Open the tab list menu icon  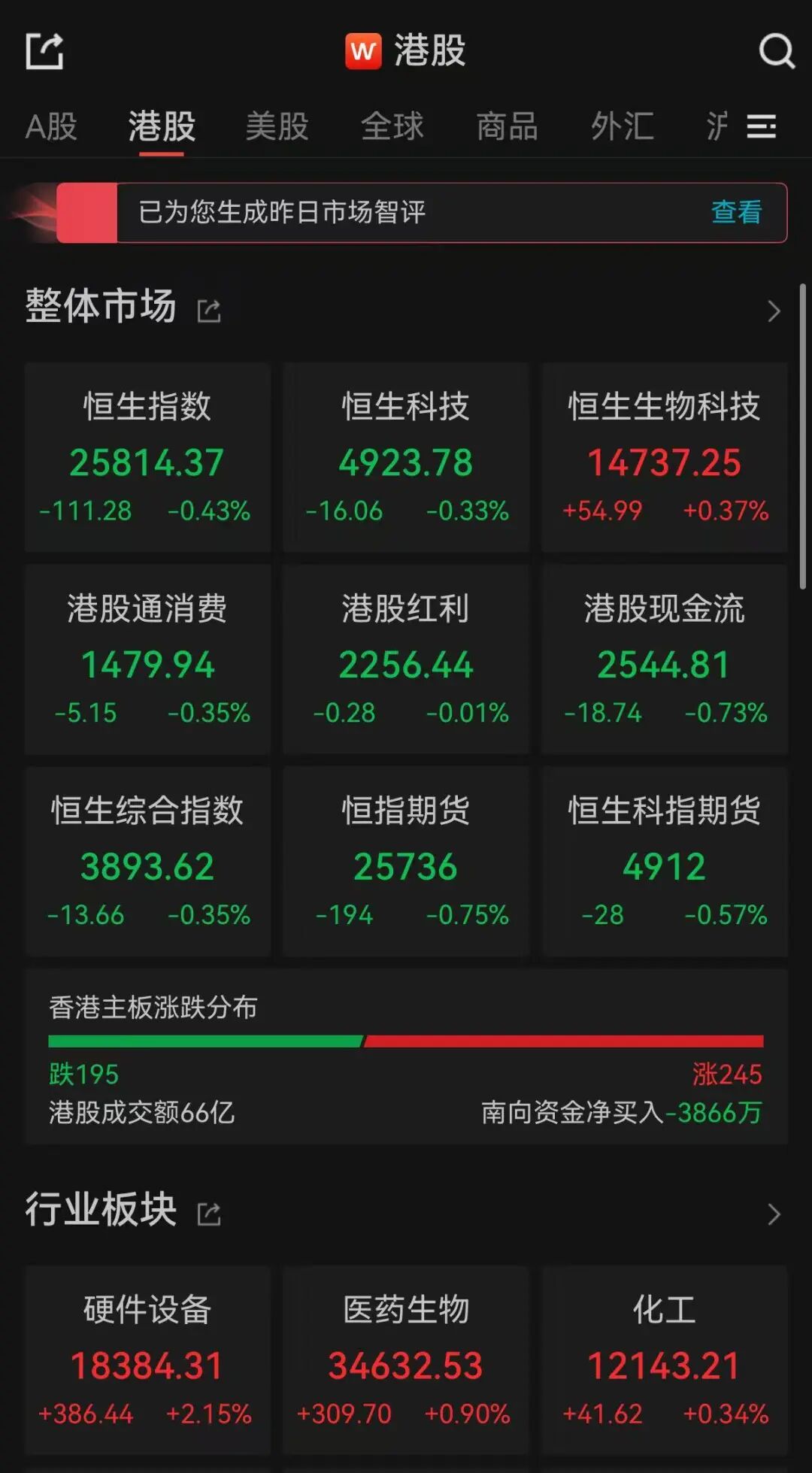[761, 126]
